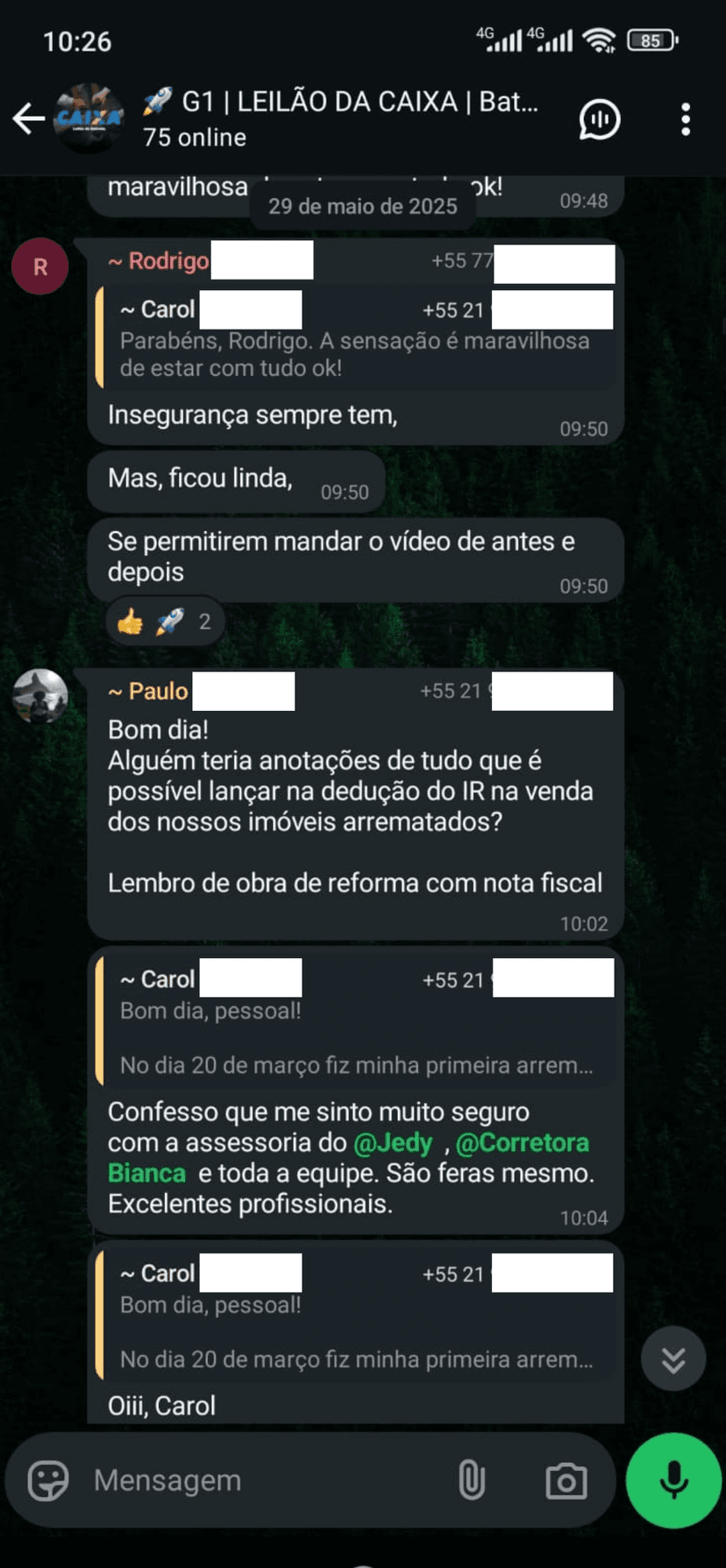Open the camera to send a photo
The height and width of the screenshot is (1568, 726).
(566, 1480)
